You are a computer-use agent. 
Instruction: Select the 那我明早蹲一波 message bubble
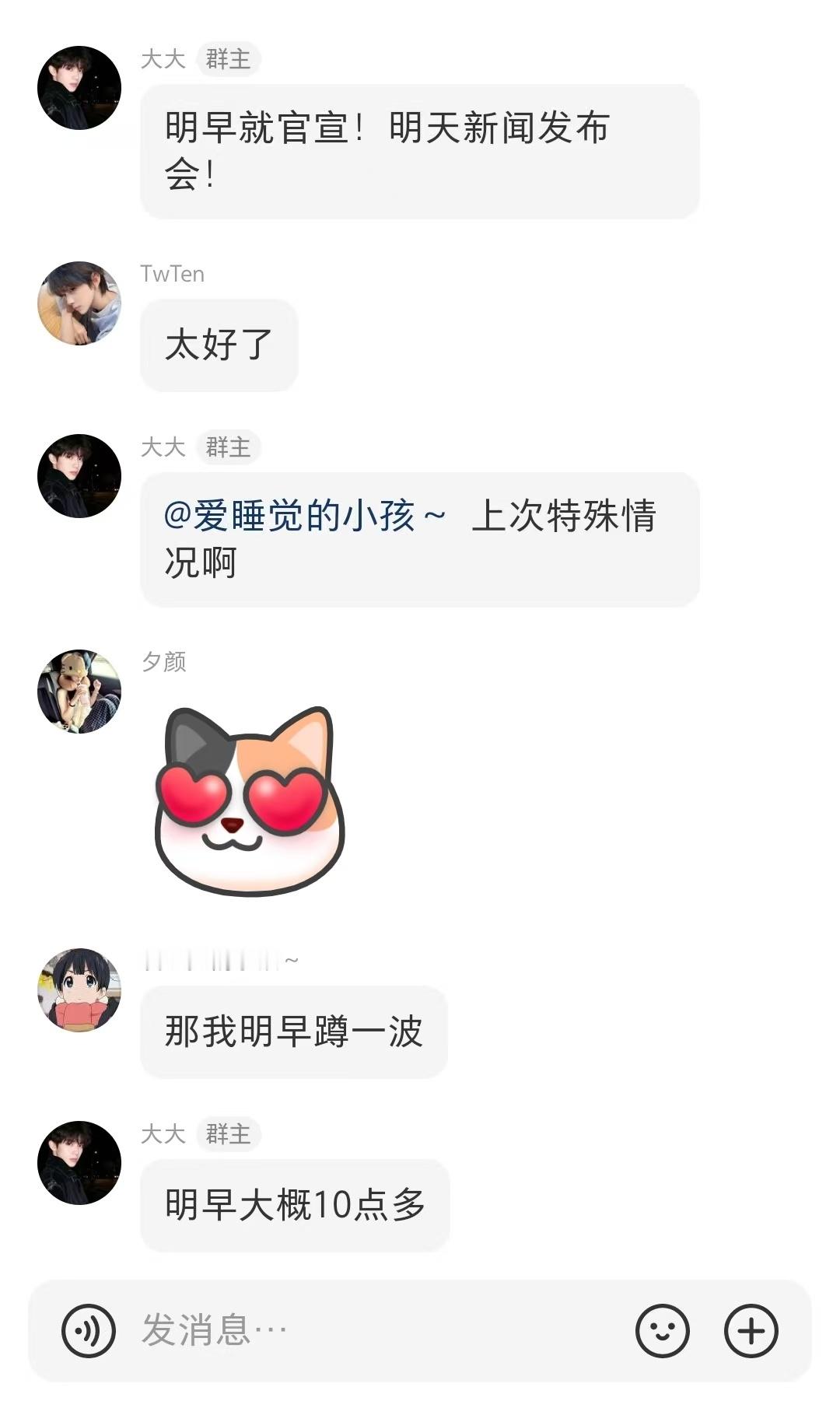(294, 1031)
